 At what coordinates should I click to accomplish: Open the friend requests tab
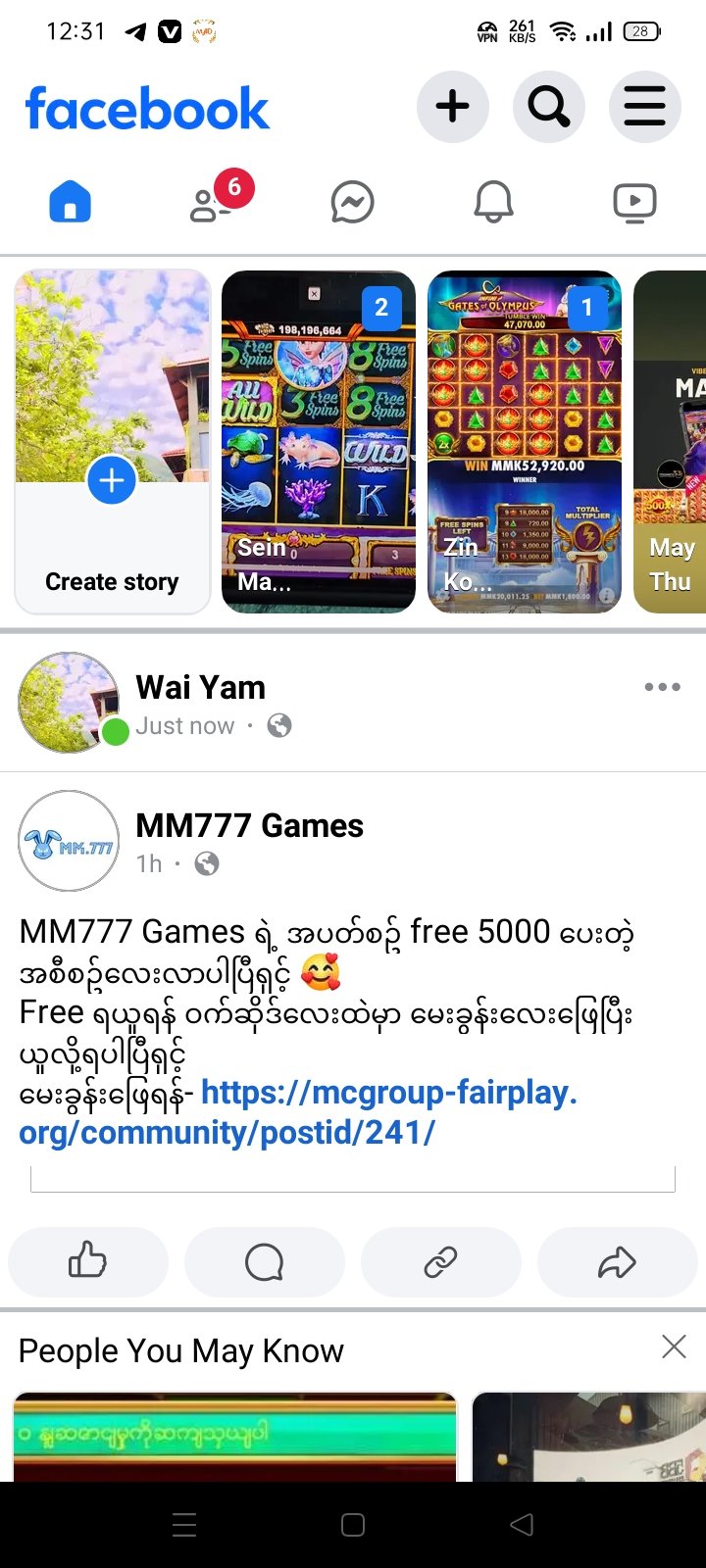pyautogui.click(x=211, y=203)
